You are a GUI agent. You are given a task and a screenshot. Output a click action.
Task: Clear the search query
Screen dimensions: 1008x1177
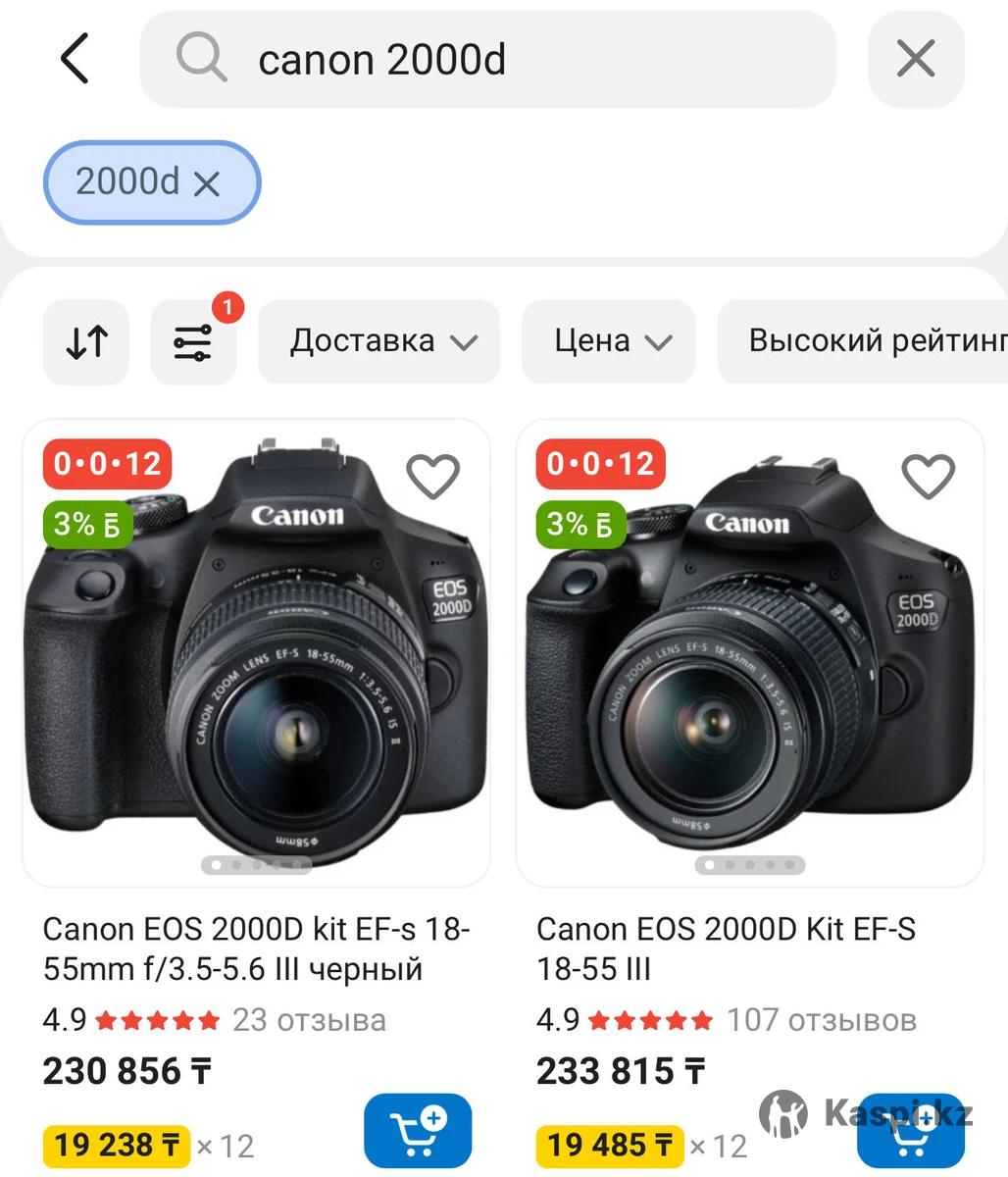point(916,60)
